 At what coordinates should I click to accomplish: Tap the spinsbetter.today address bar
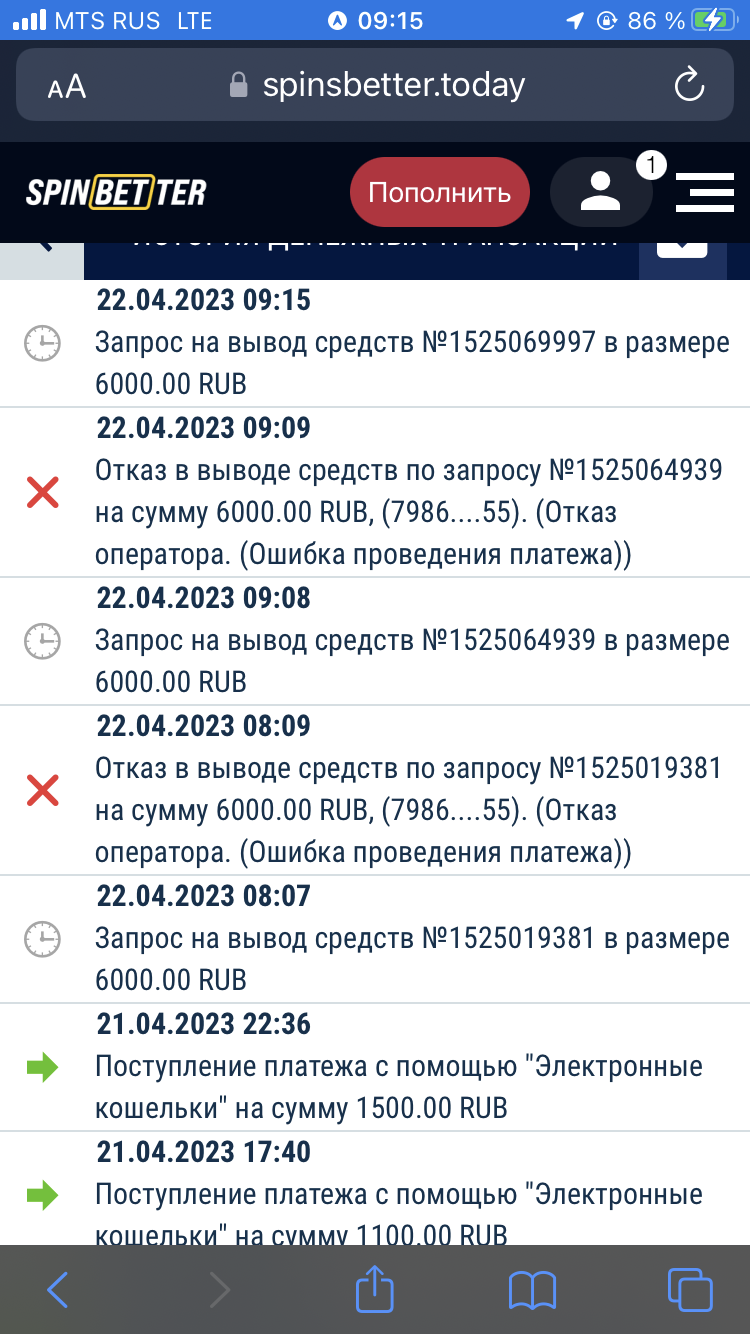point(375,86)
